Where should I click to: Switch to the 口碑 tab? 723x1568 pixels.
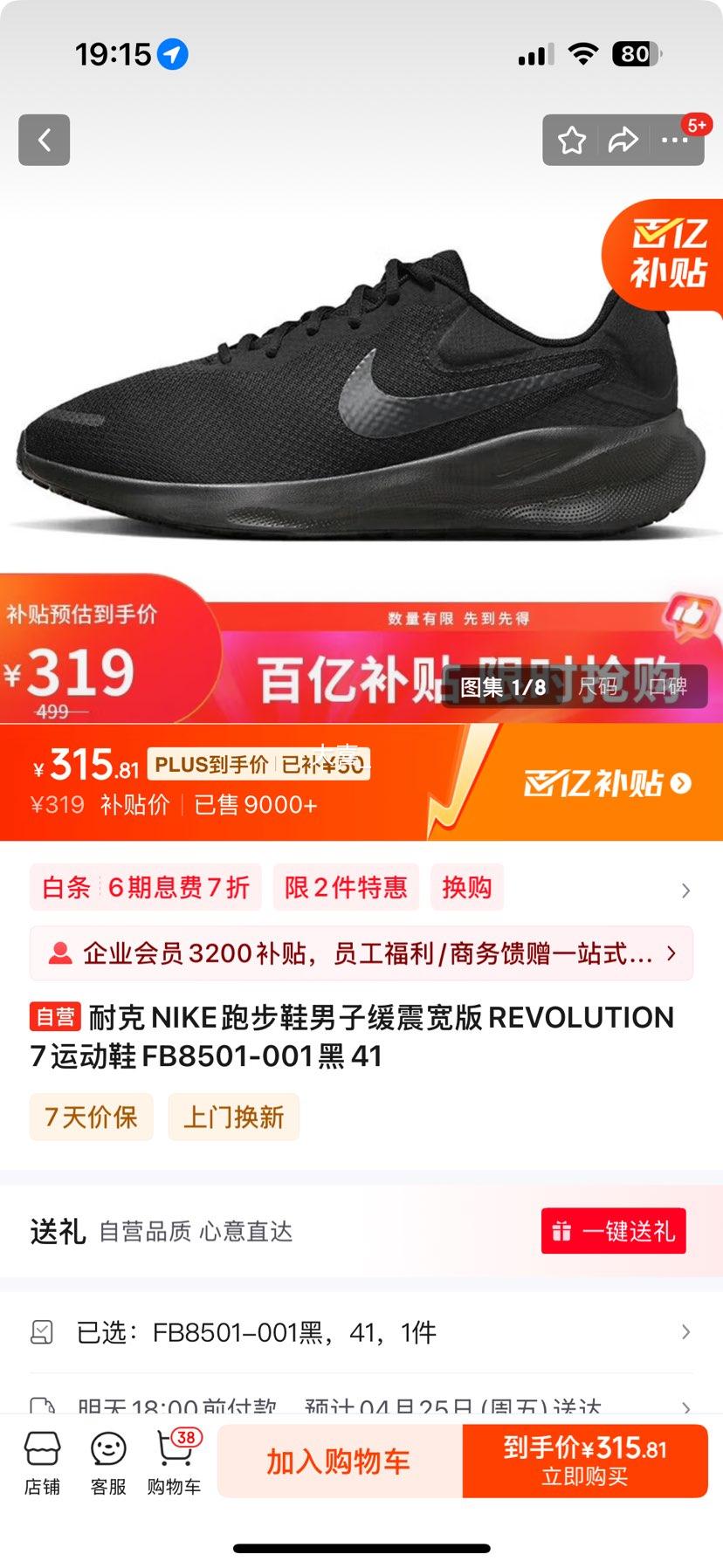[x=671, y=688]
